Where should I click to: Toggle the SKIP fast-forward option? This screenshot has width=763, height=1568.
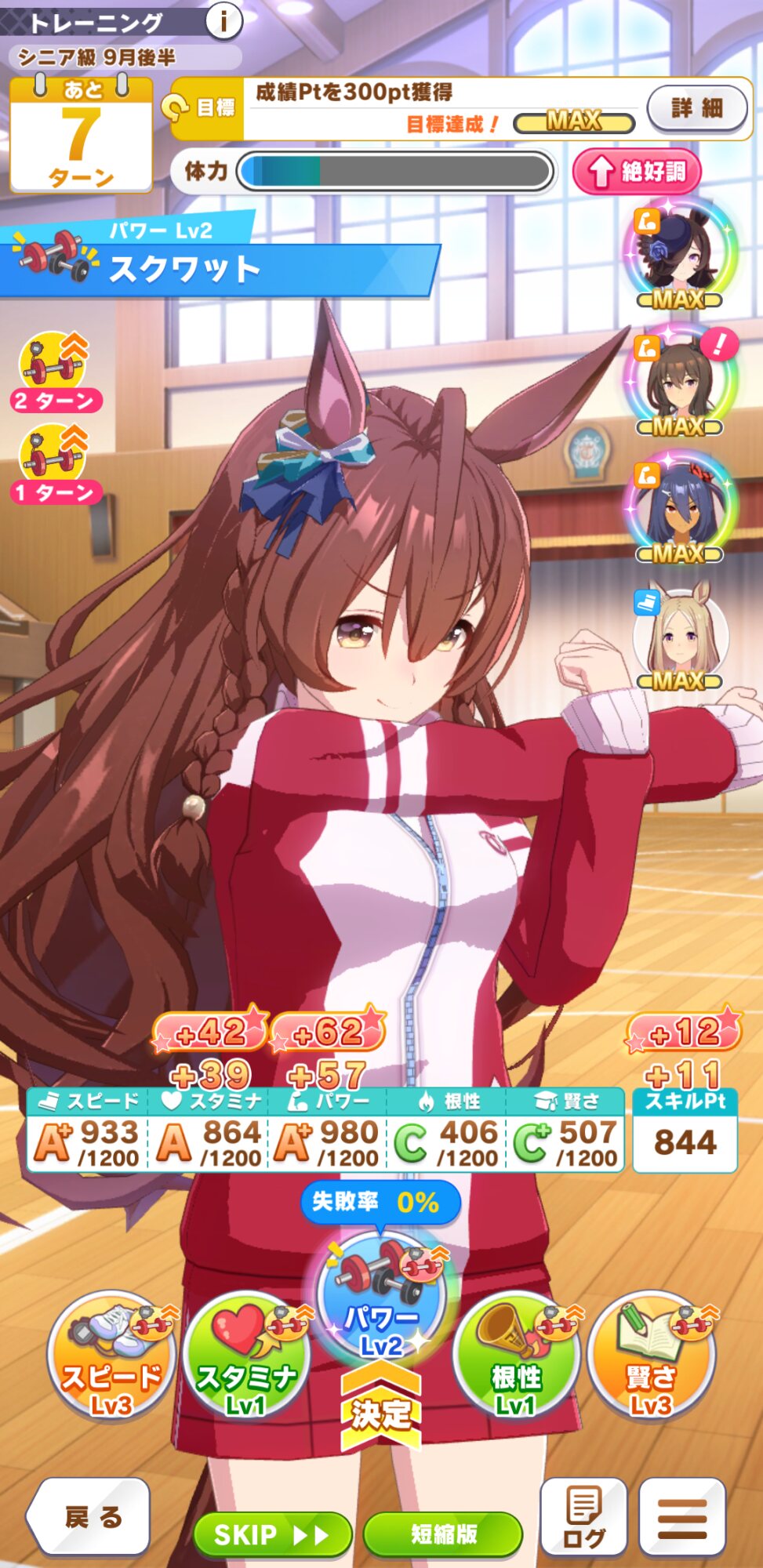pos(272,1534)
